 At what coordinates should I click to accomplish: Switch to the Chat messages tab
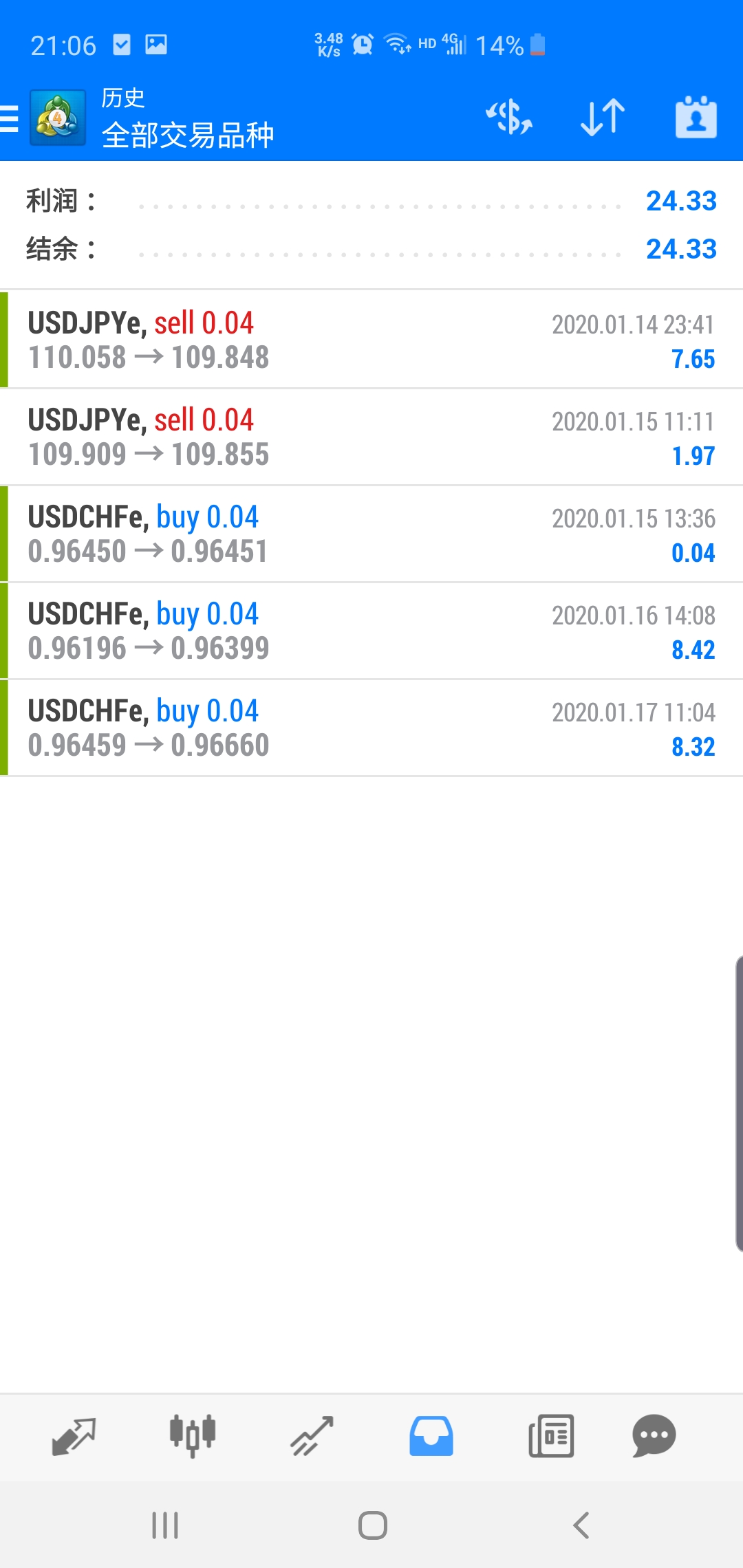click(654, 1436)
